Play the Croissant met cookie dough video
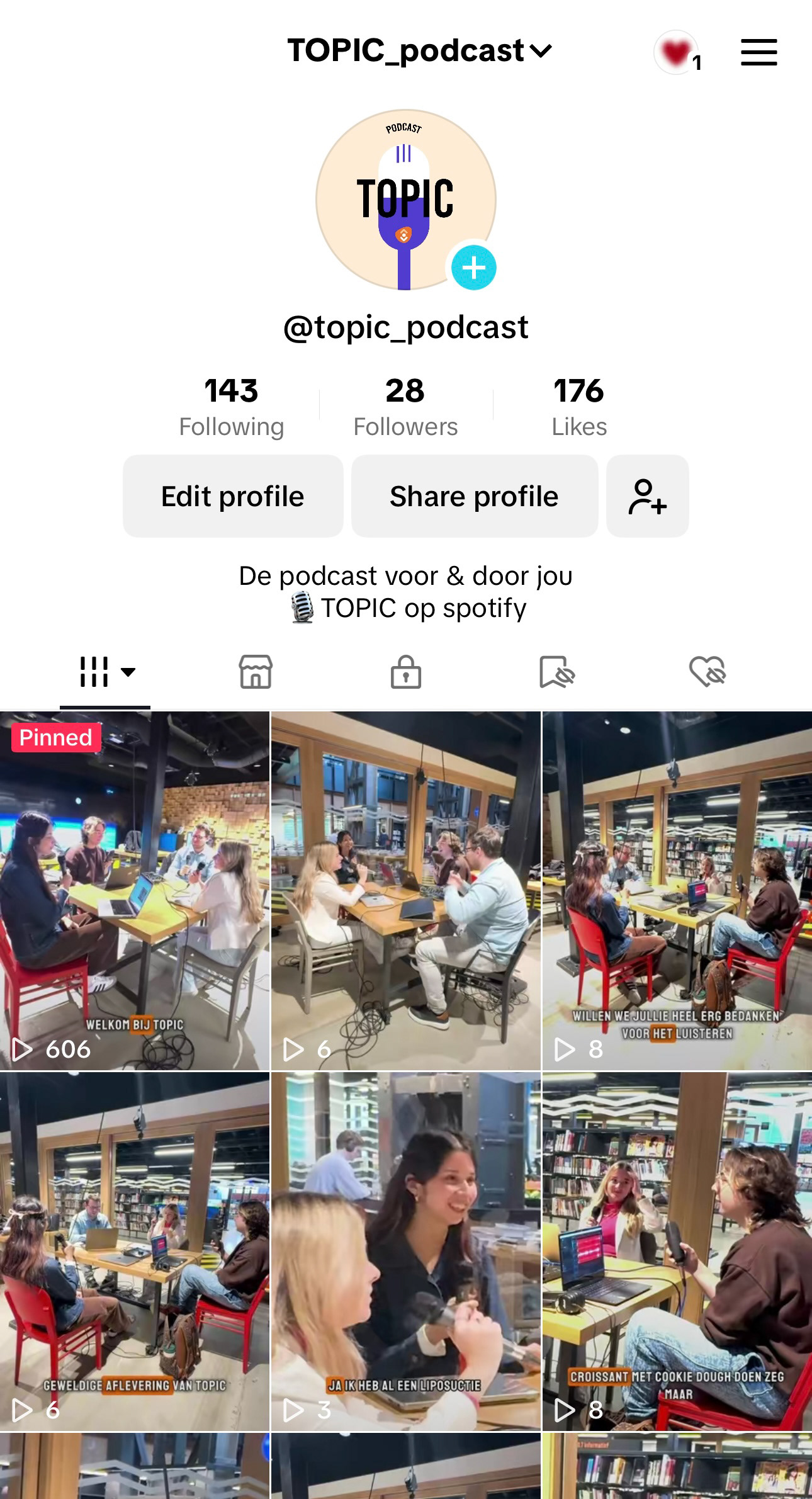812x1499 pixels. pyautogui.click(x=677, y=1252)
